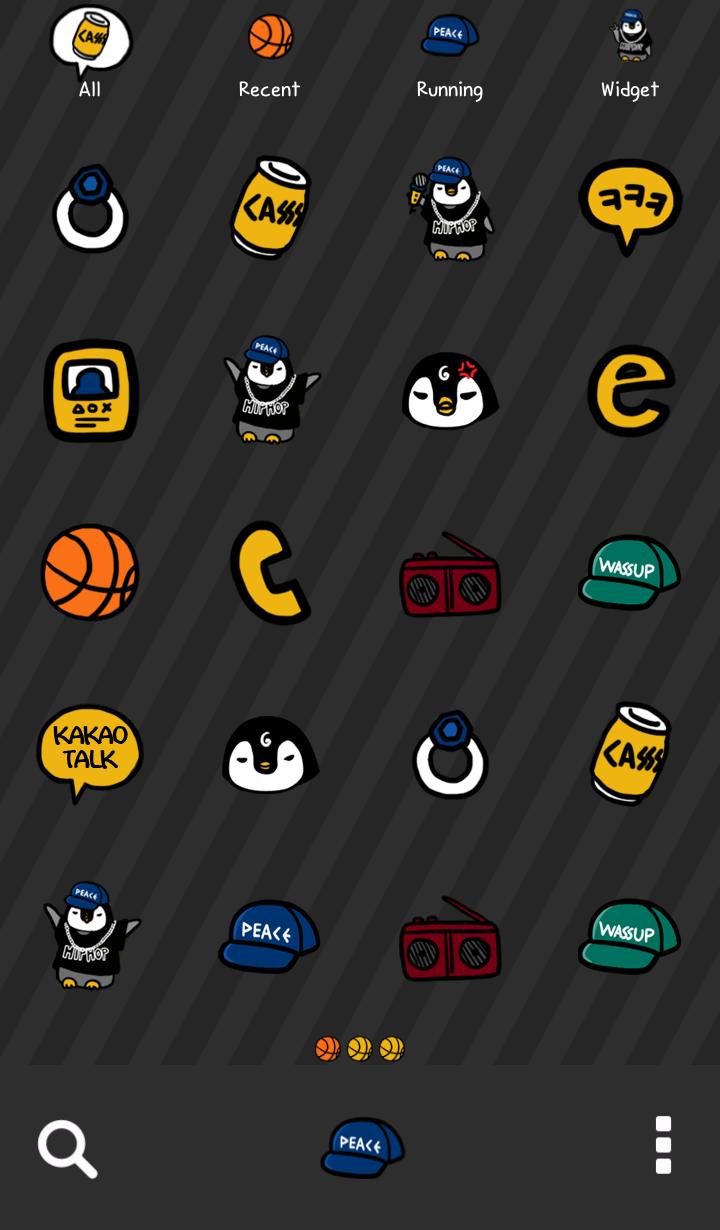
Task: Switch to the Recent tab
Action: coord(269,52)
